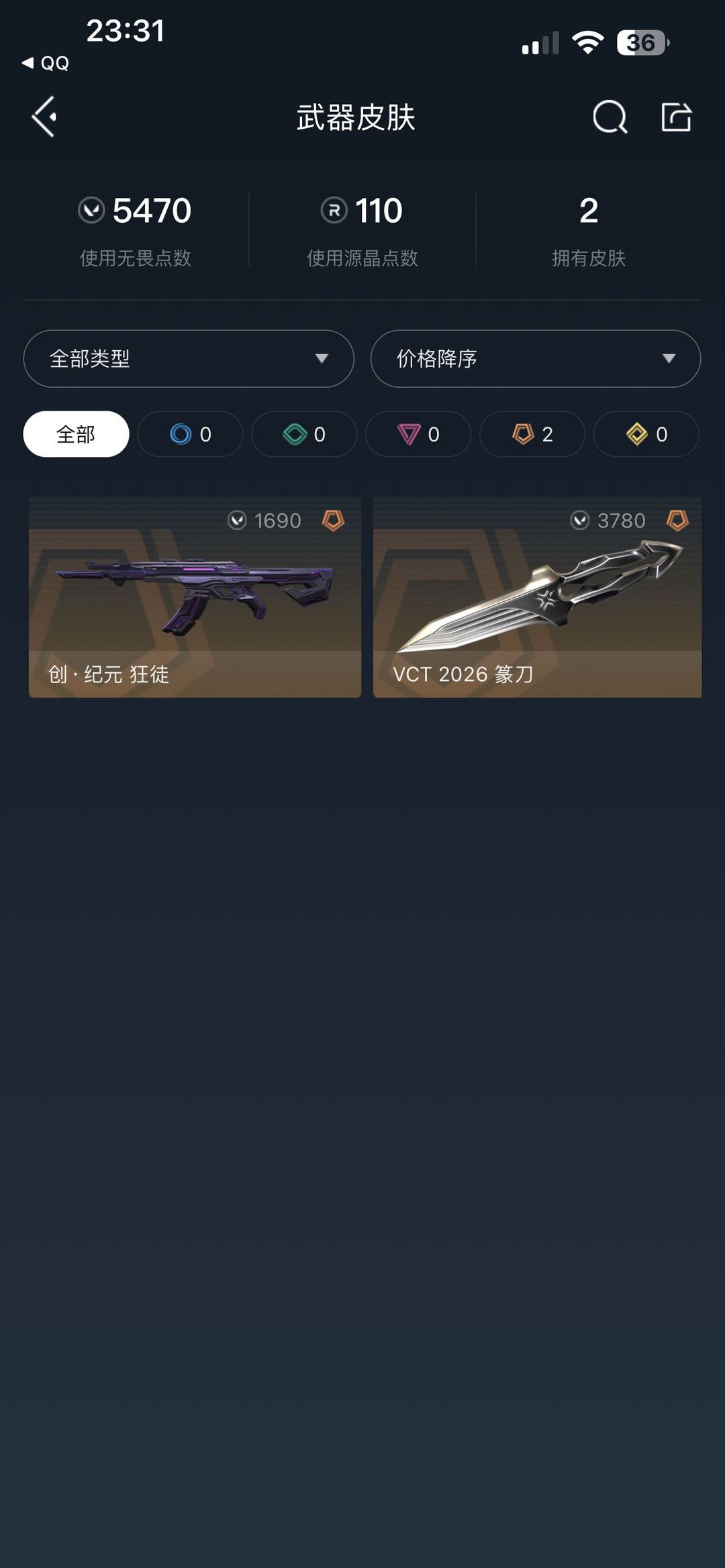The width and height of the screenshot is (725, 1568).
Task: Open the 创·纪元 狂徒 skin card
Action: 195,597
